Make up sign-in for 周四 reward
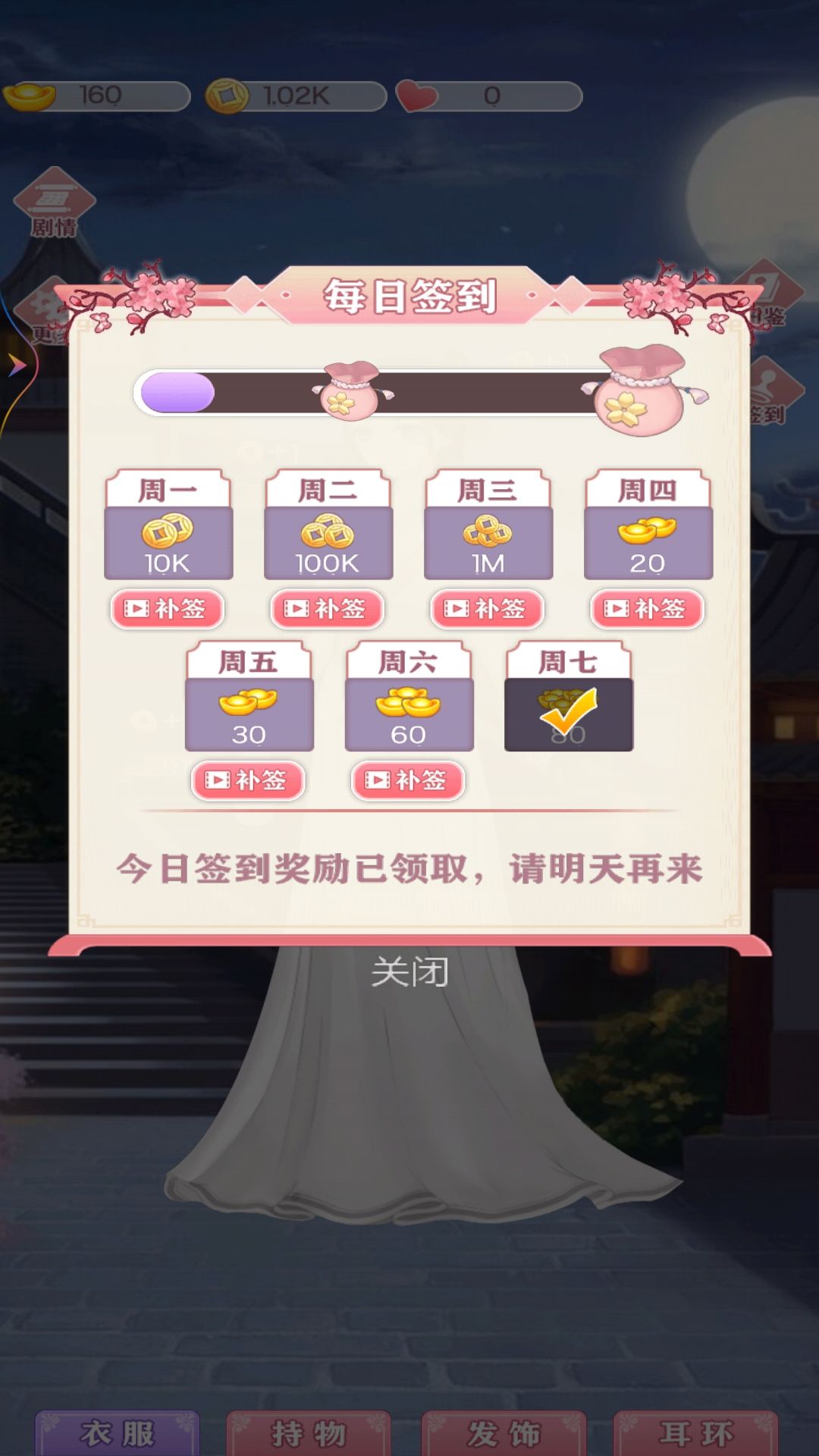The image size is (819, 1456). point(648,609)
